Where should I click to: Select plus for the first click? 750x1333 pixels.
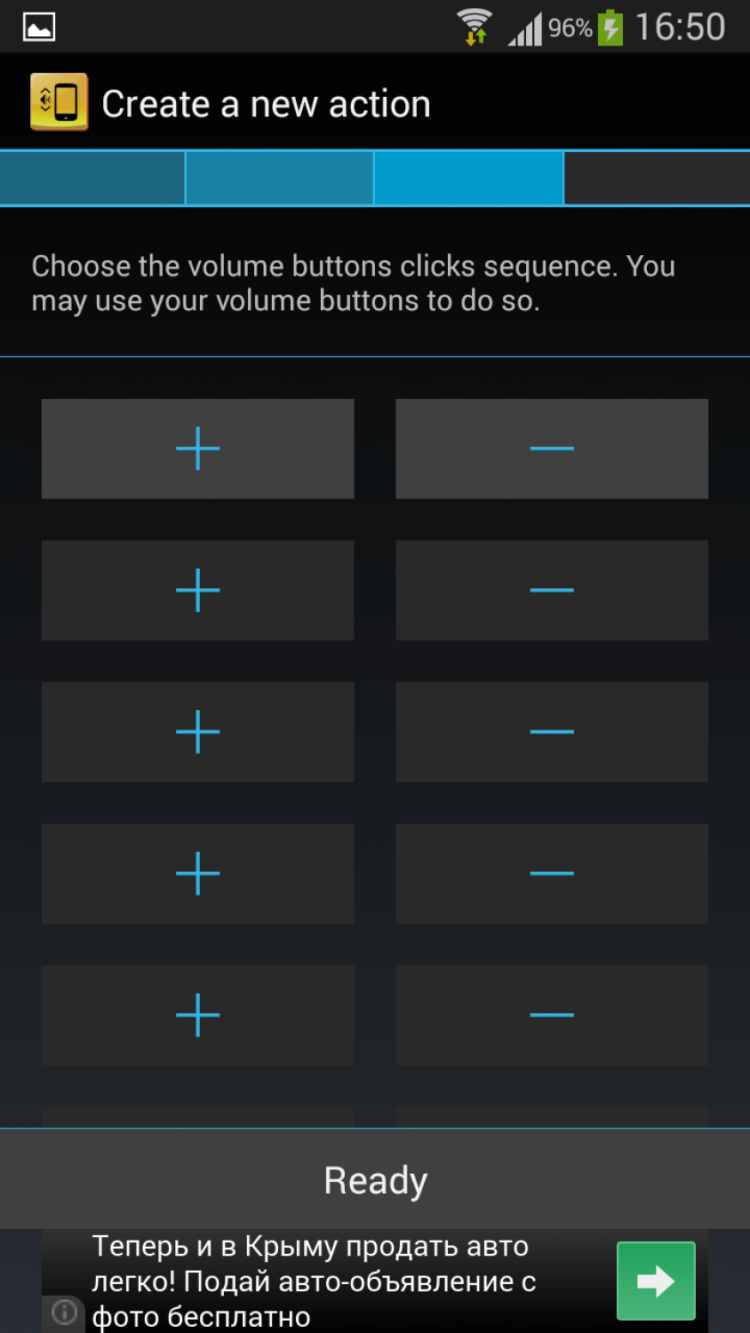click(197, 448)
